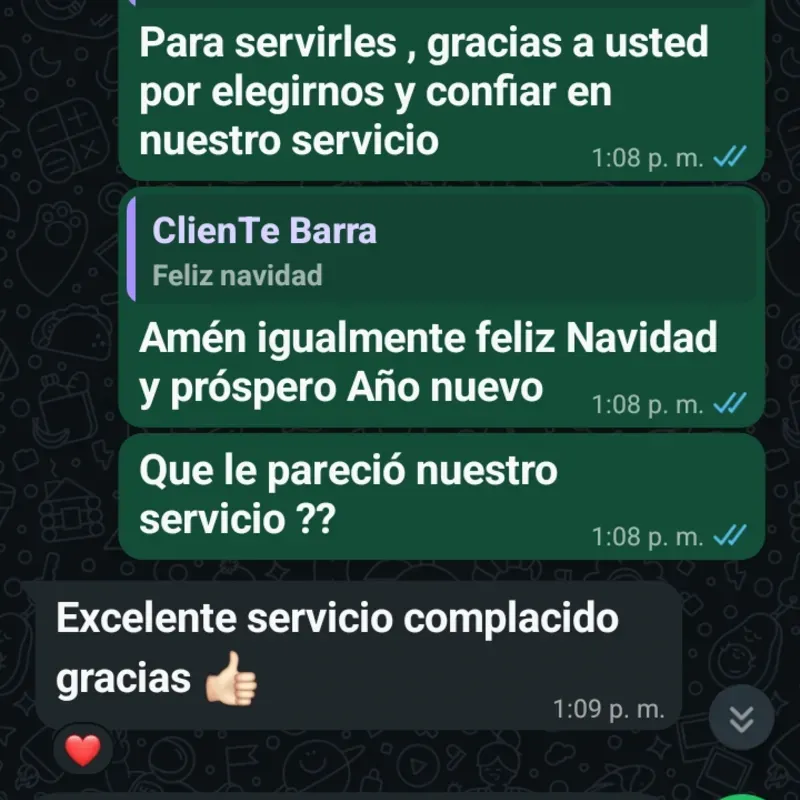Jump to latest messages with the down arrow

(741, 718)
